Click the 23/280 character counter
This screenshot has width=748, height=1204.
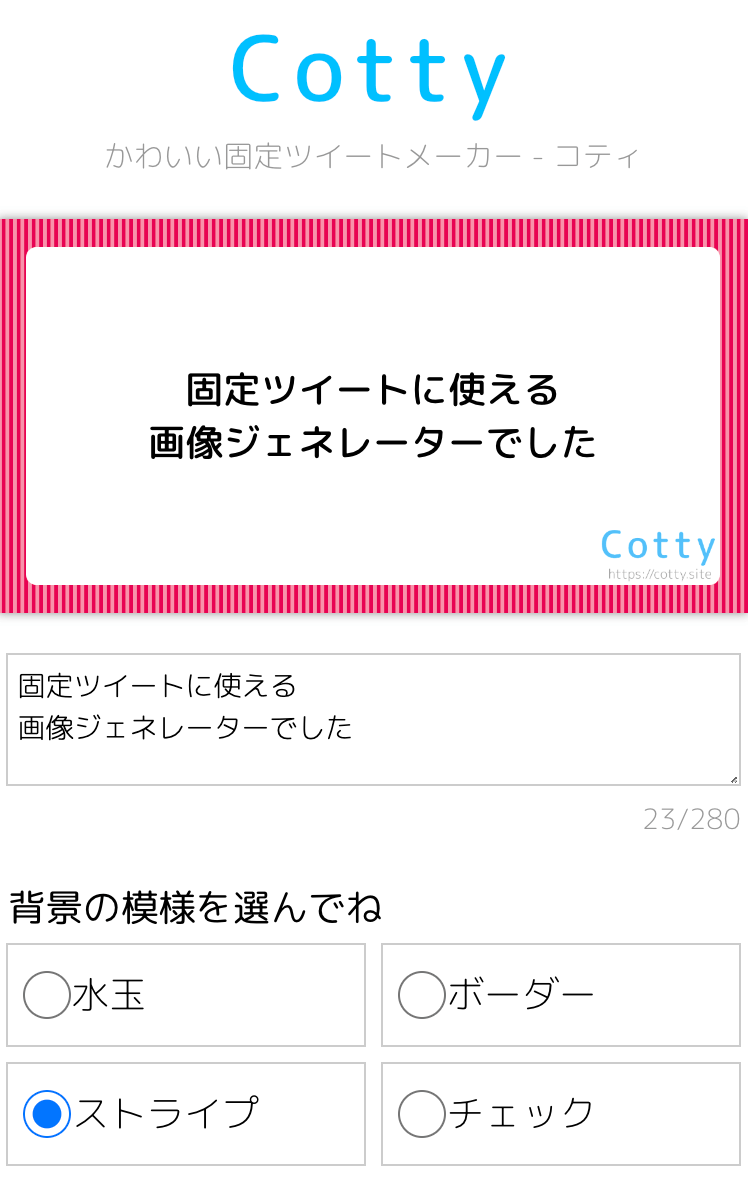[x=692, y=819]
